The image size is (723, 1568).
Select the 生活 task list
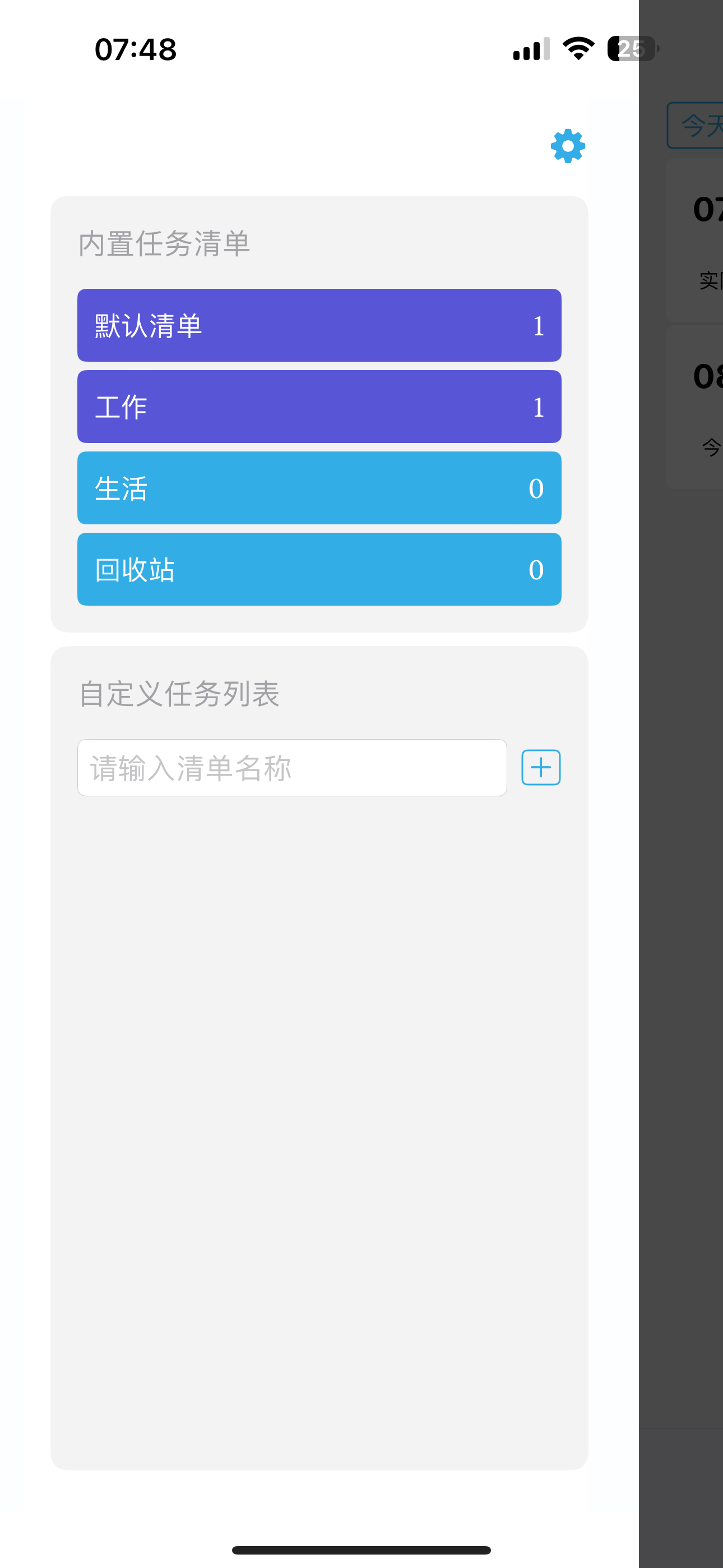tap(319, 487)
